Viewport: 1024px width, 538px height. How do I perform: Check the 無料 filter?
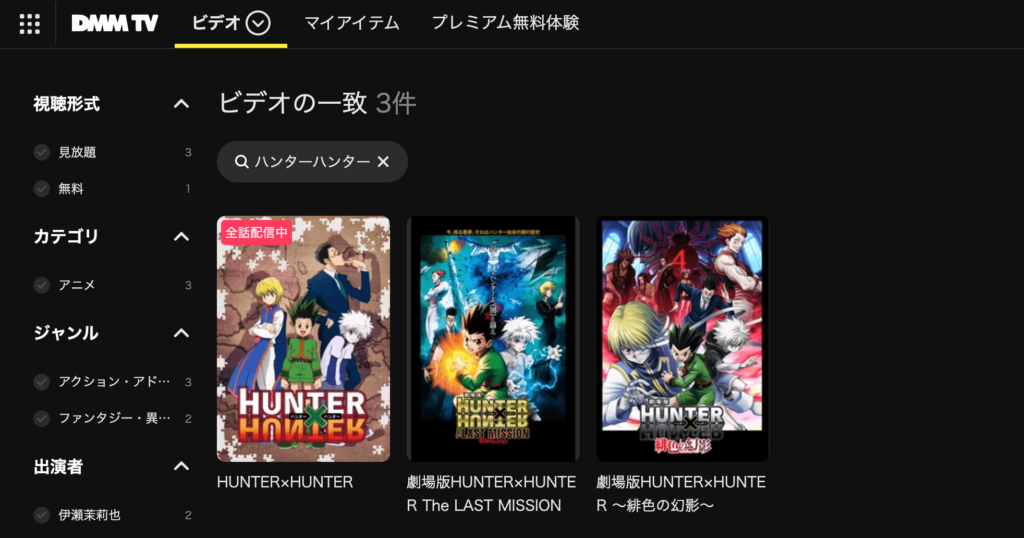click(x=42, y=188)
